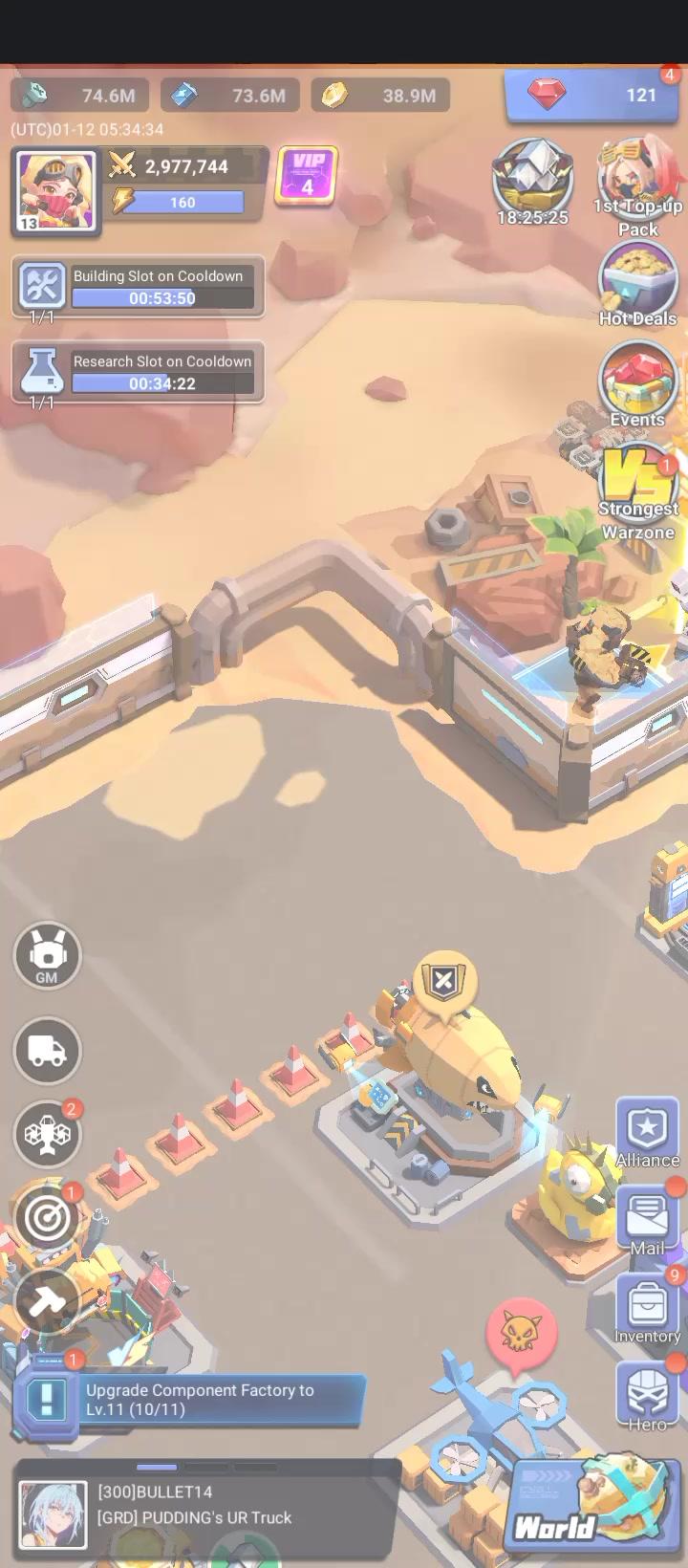Open the drone icon with badge 2

pos(47,1135)
